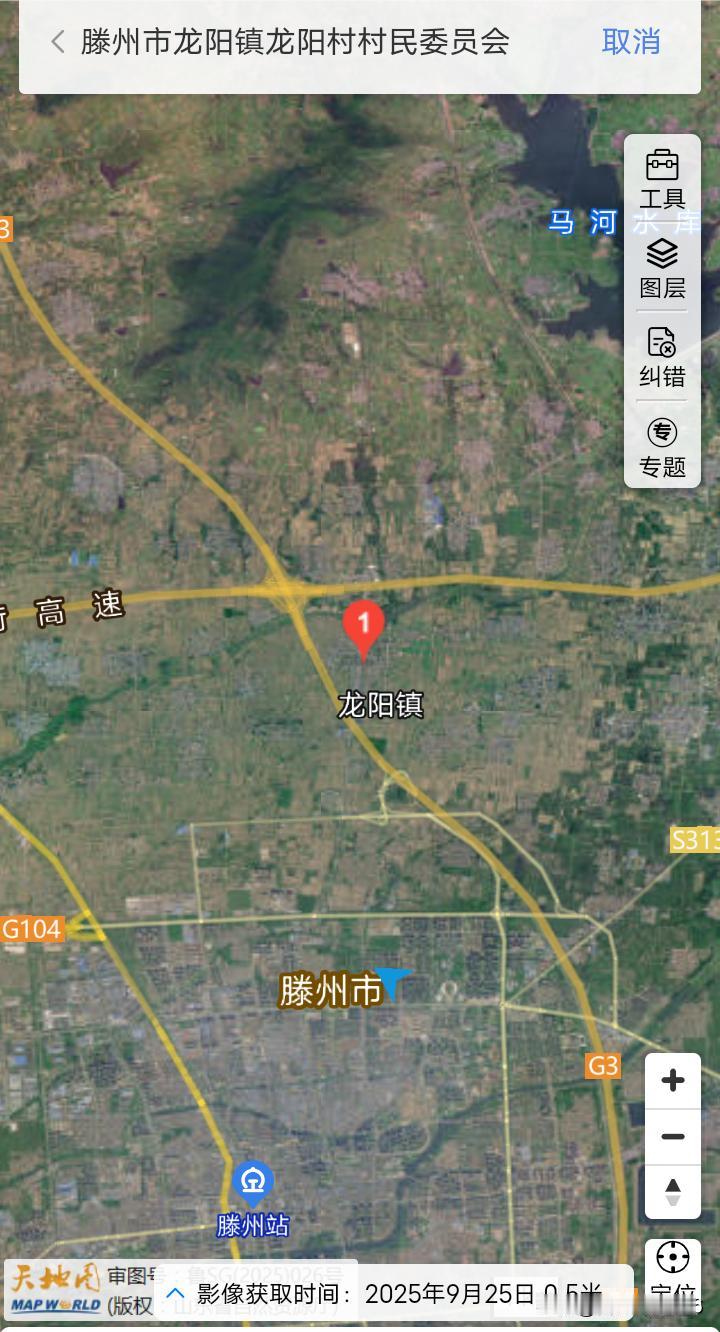Click the G104 road shield label

pos(31,928)
